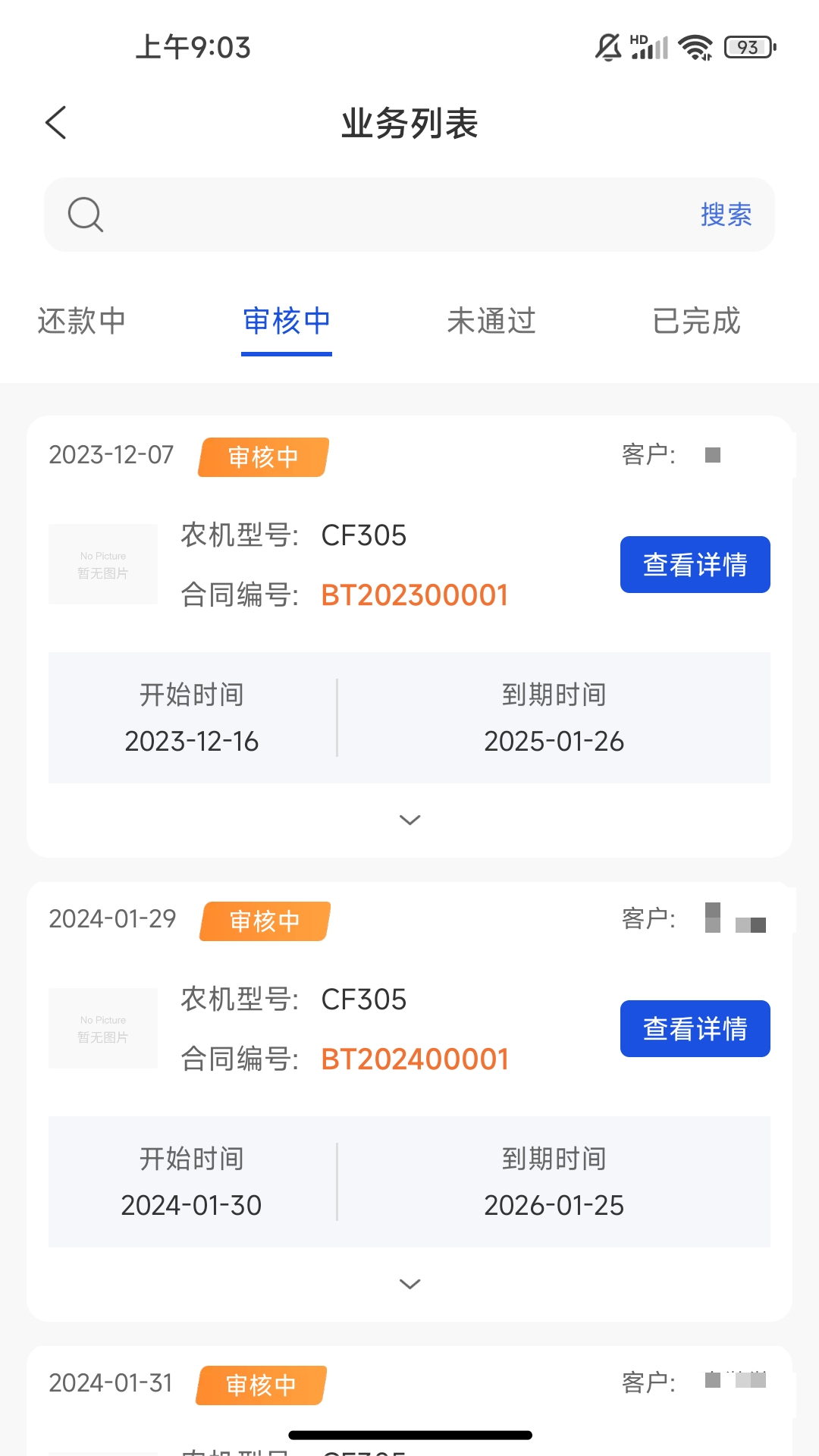Screen dimensions: 819x1456
Task: Tap the Wi-Fi status icon
Action: pos(695,46)
